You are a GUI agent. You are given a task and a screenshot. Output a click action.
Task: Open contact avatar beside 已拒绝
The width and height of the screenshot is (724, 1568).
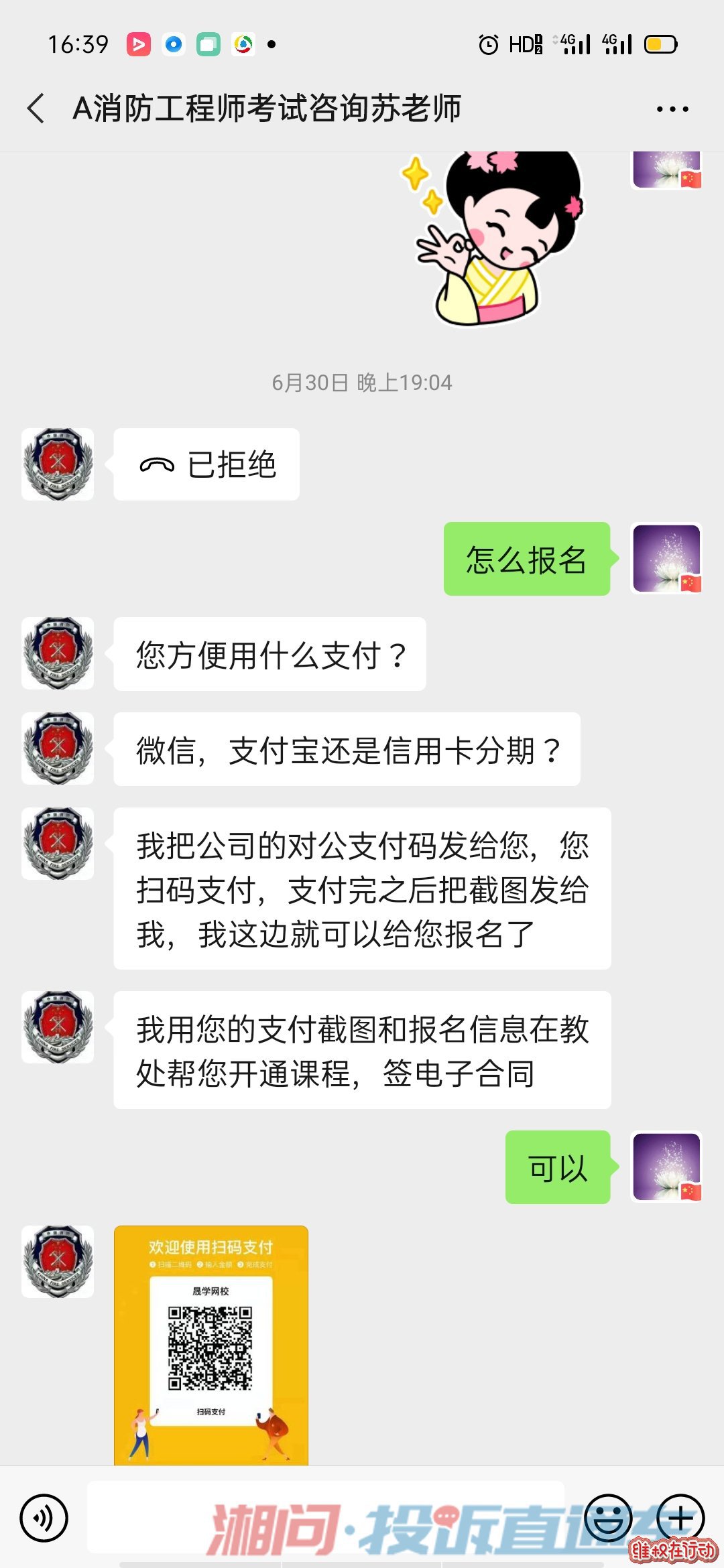coord(58,464)
